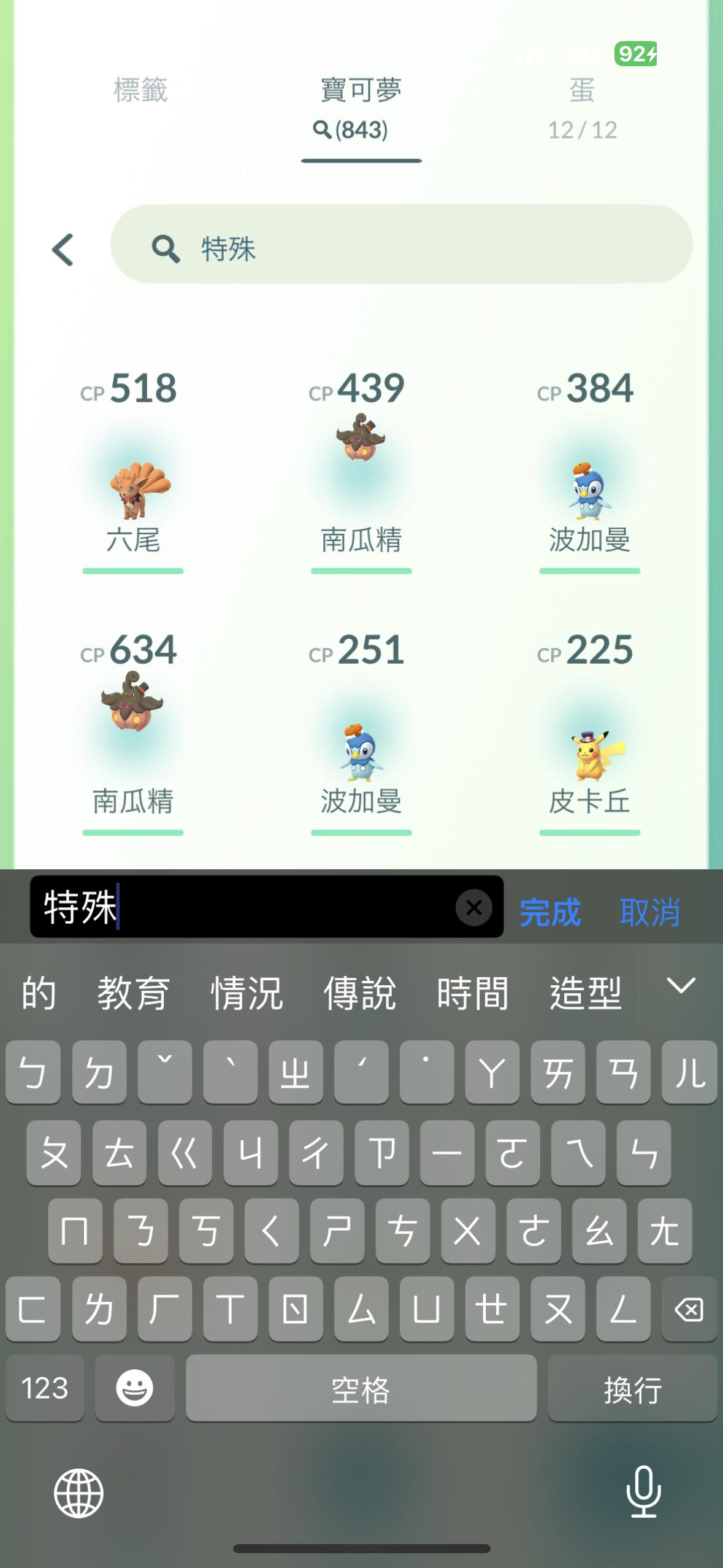The width and height of the screenshot is (723, 1568).
Task: Switch to the 標籤 tab
Action: (140, 90)
